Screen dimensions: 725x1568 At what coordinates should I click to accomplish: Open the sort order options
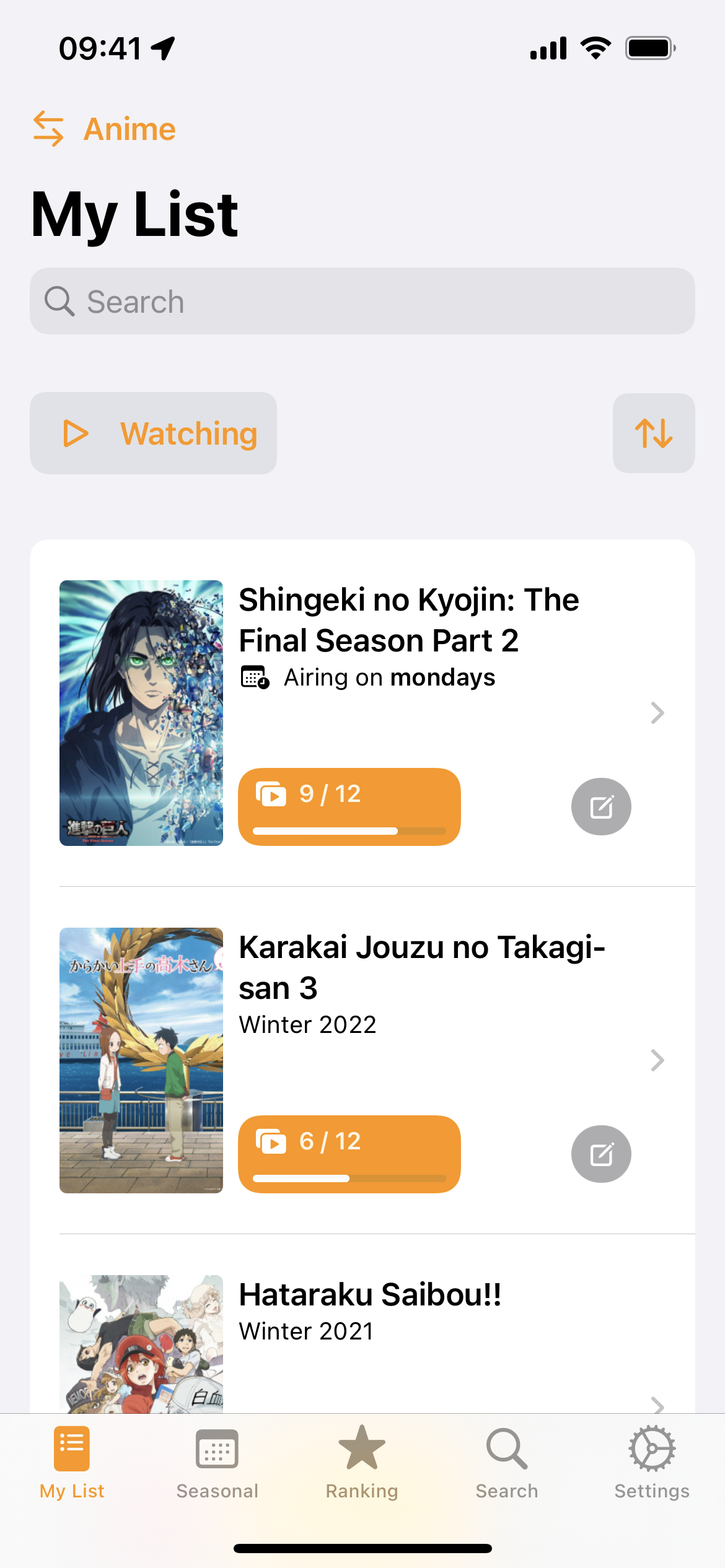point(653,433)
